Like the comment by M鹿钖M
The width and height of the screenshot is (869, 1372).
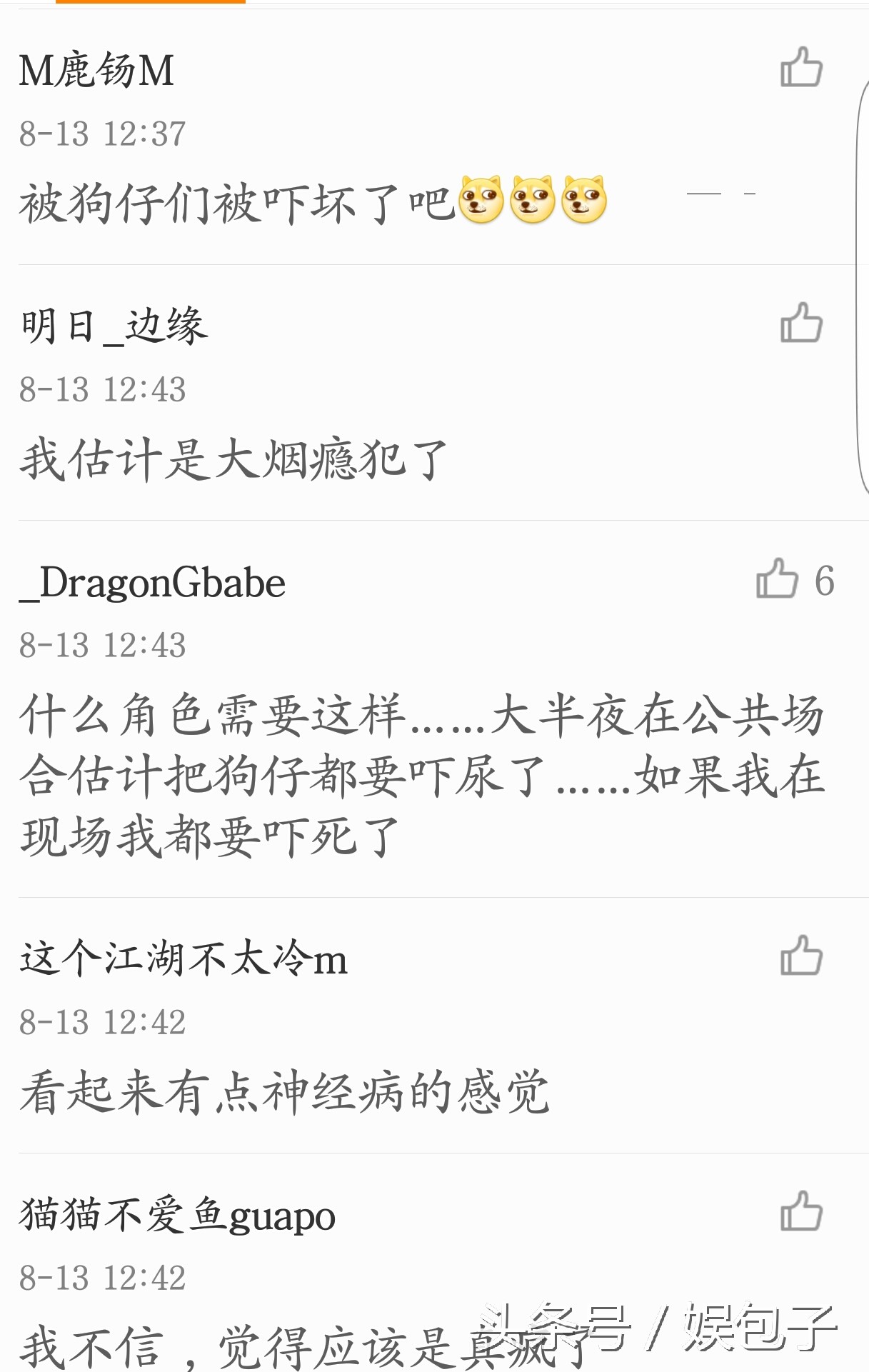pyautogui.click(x=801, y=68)
